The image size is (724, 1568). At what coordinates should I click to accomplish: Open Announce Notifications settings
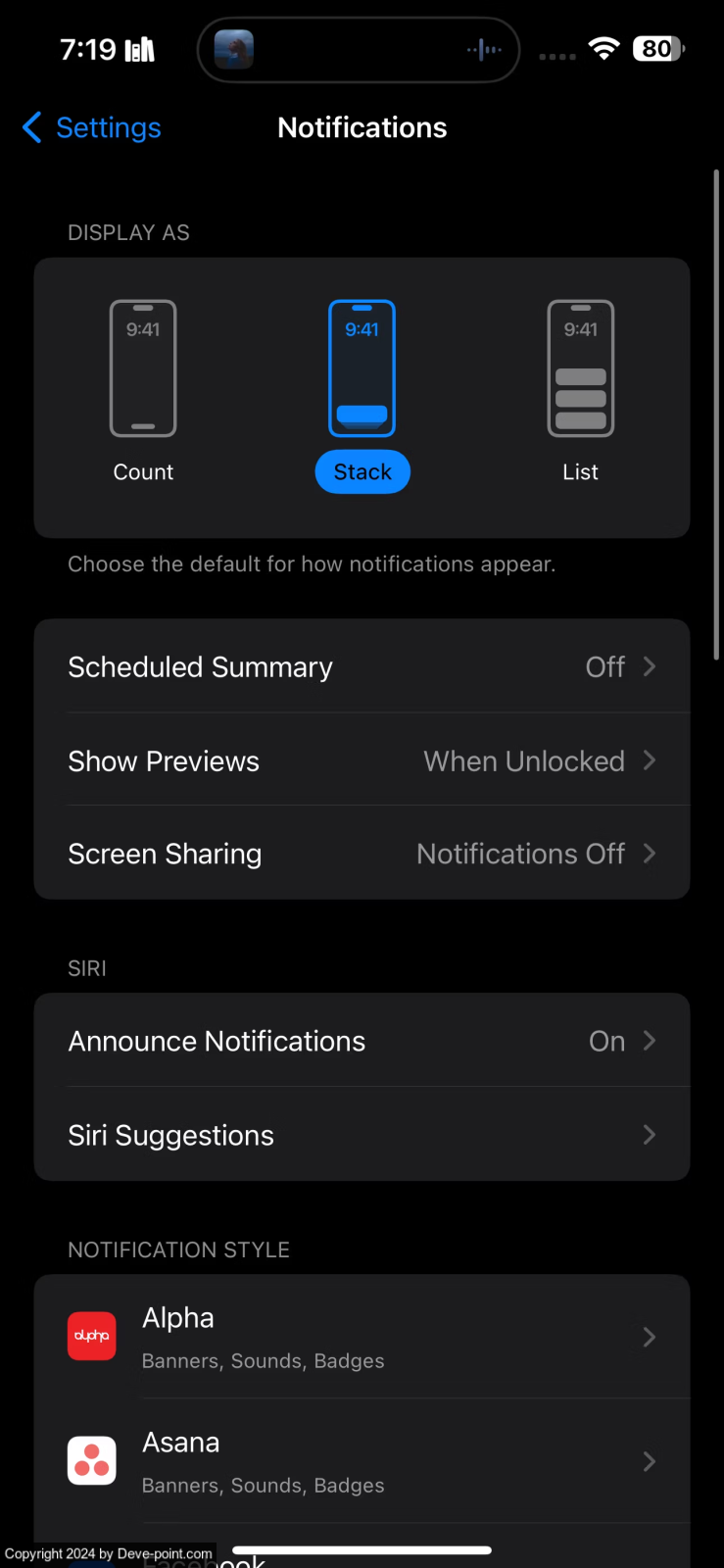point(362,1041)
